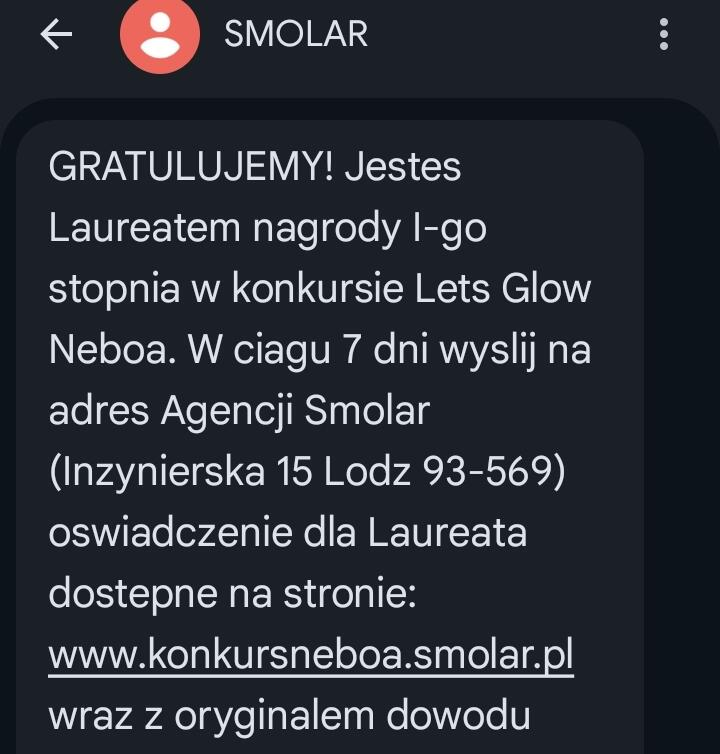Open the overflow menu
The height and width of the screenshot is (754, 720).
[664, 35]
